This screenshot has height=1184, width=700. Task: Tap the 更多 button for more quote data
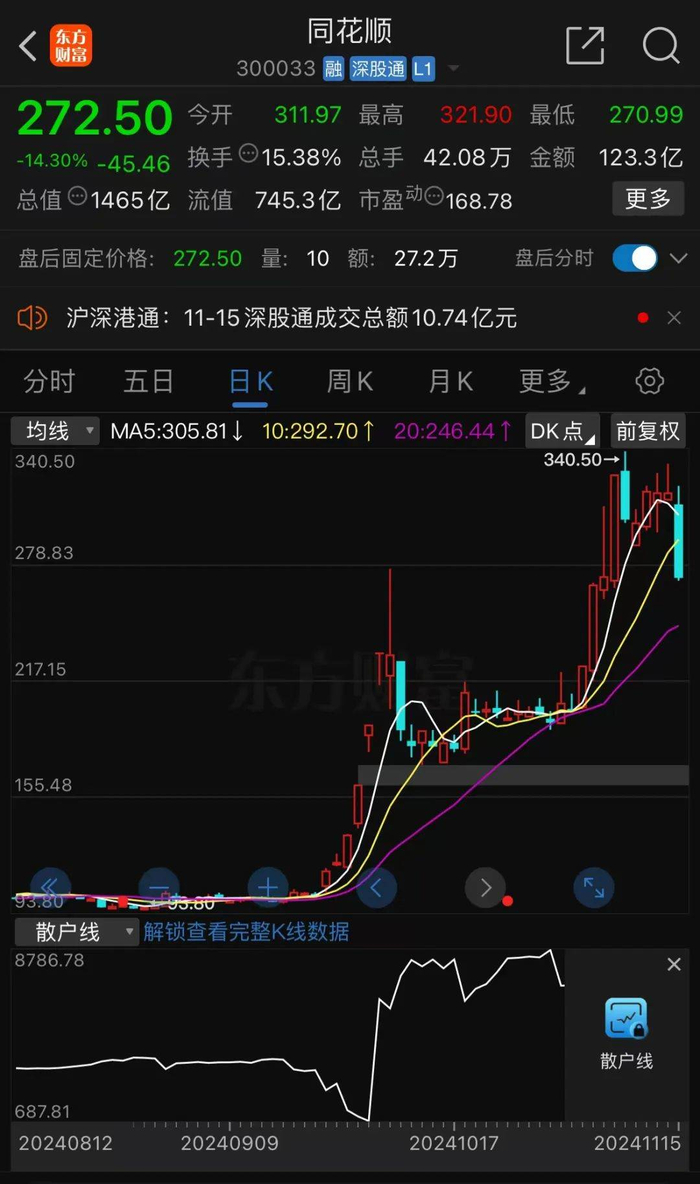point(647,199)
